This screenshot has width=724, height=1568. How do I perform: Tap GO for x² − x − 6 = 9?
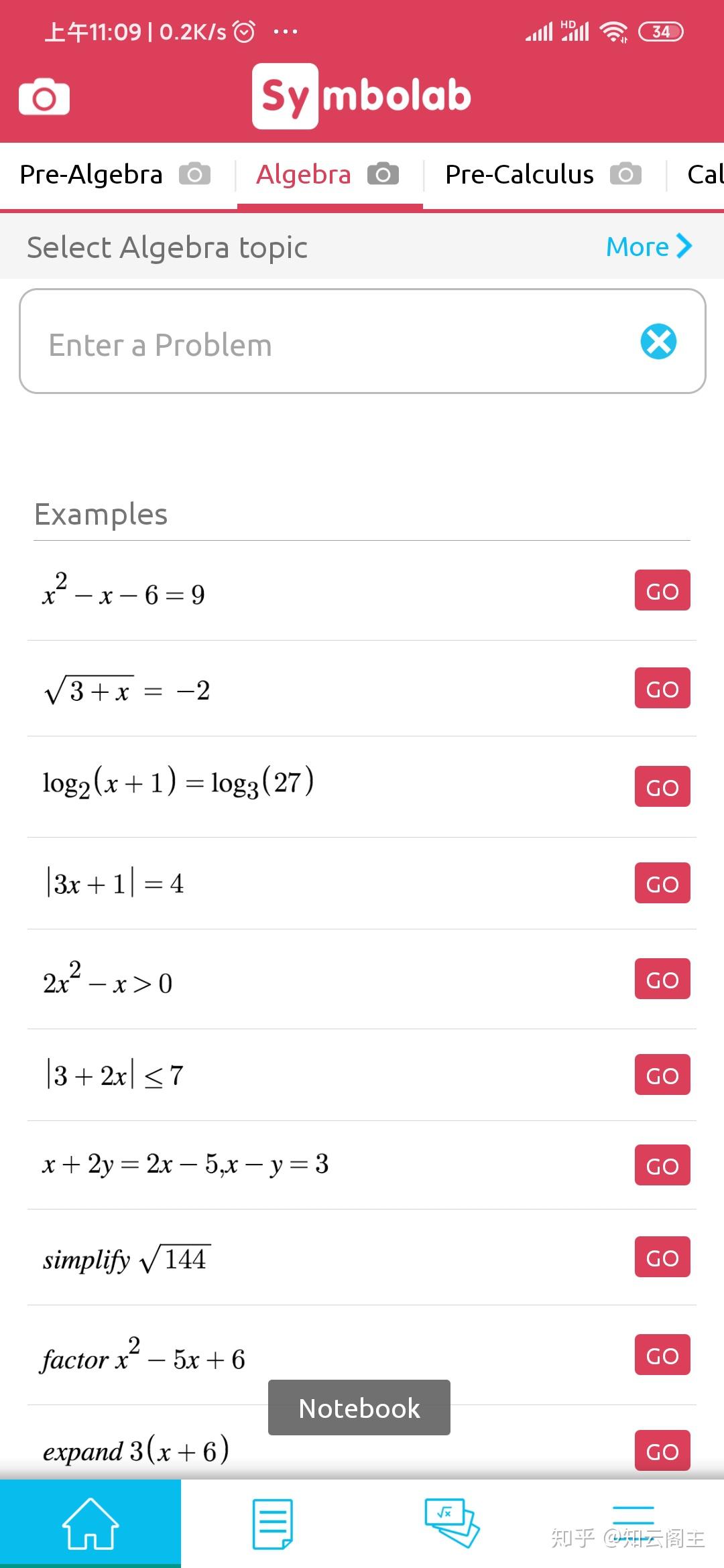click(662, 590)
